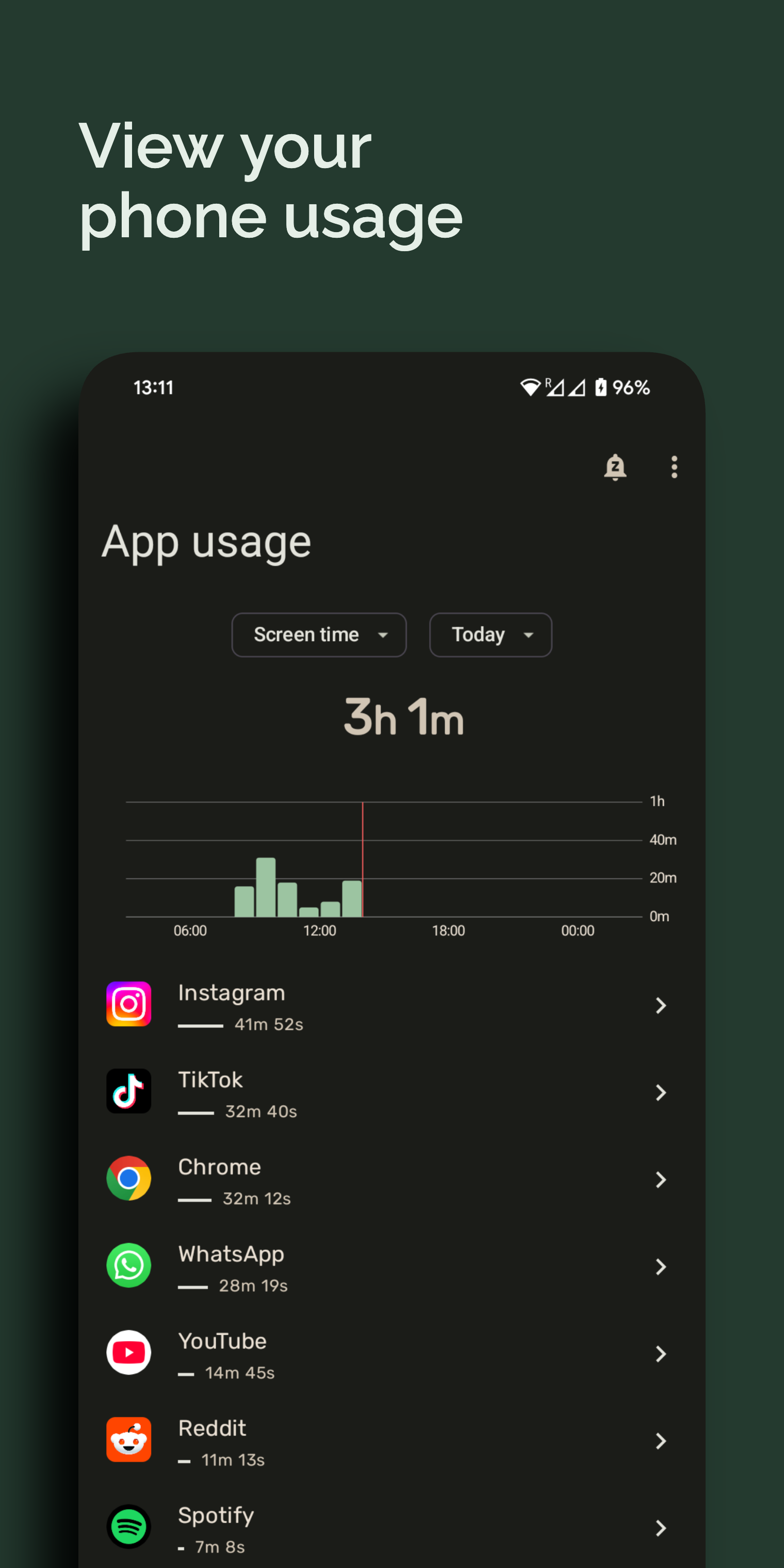
Task: Open the WhatsApp app icon
Action: point(128,1266)
